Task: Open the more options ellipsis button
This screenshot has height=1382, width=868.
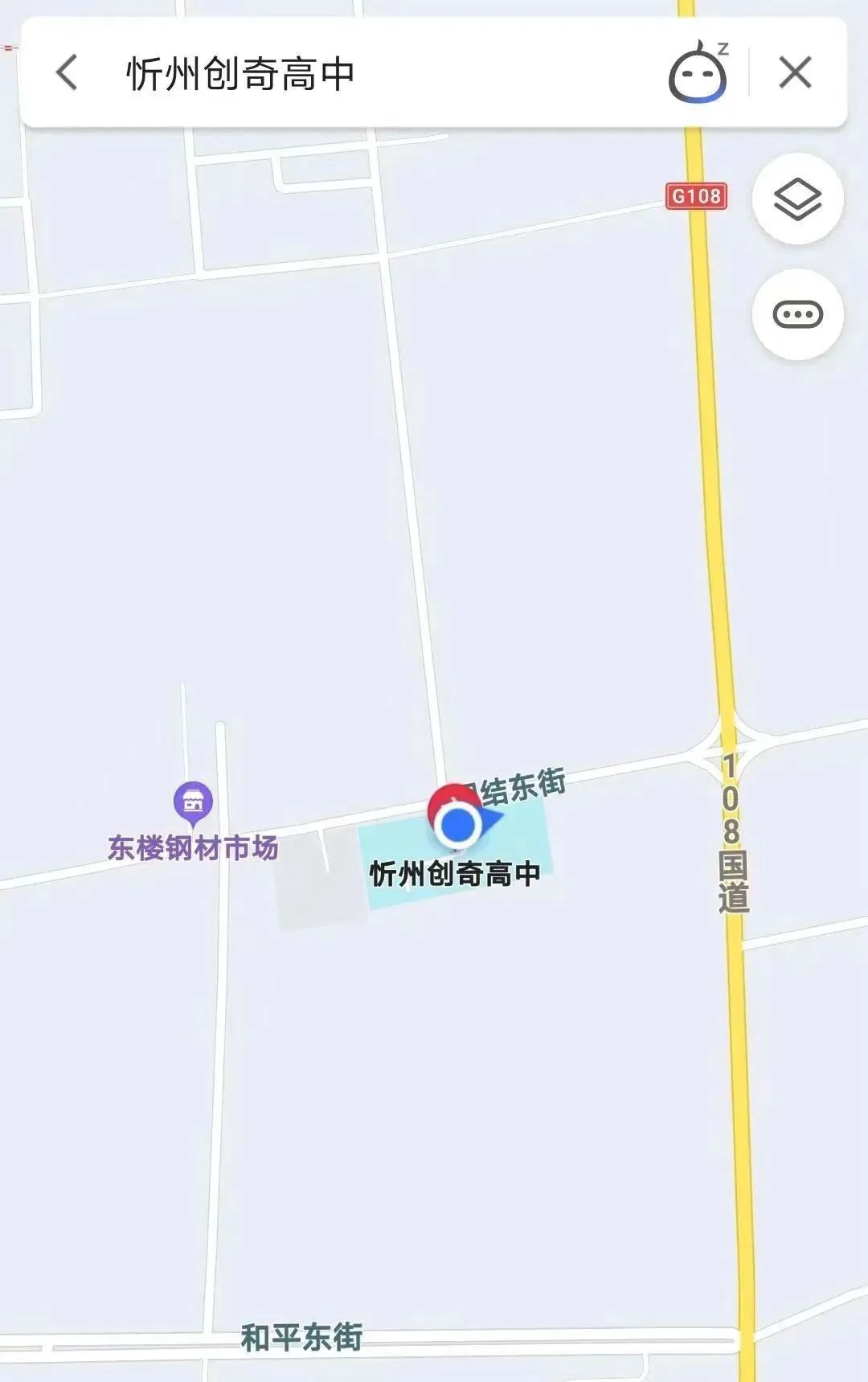Action: pyautogui.click(x=797, y=314)
